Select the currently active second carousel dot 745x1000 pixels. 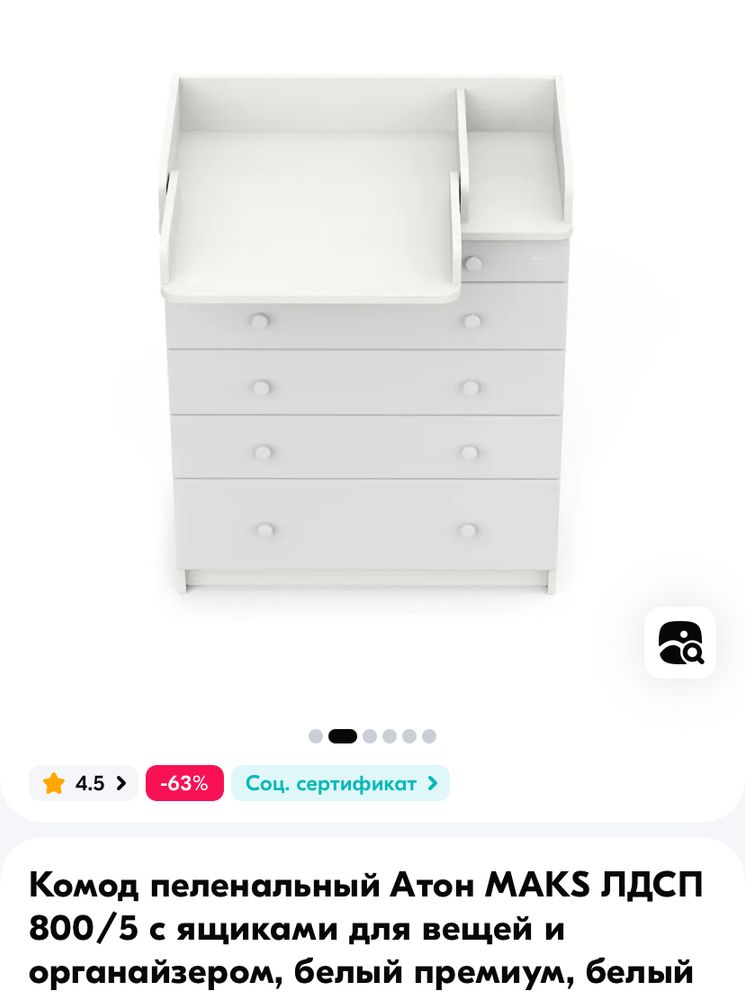343,735
